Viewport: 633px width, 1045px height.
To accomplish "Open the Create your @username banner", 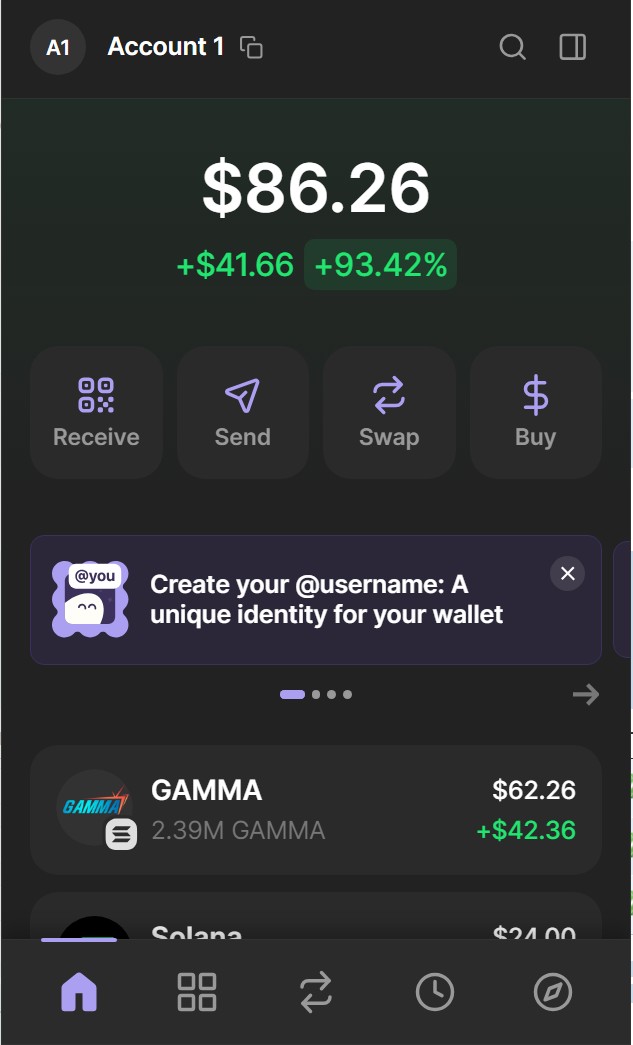I will [x=320, y=599].
